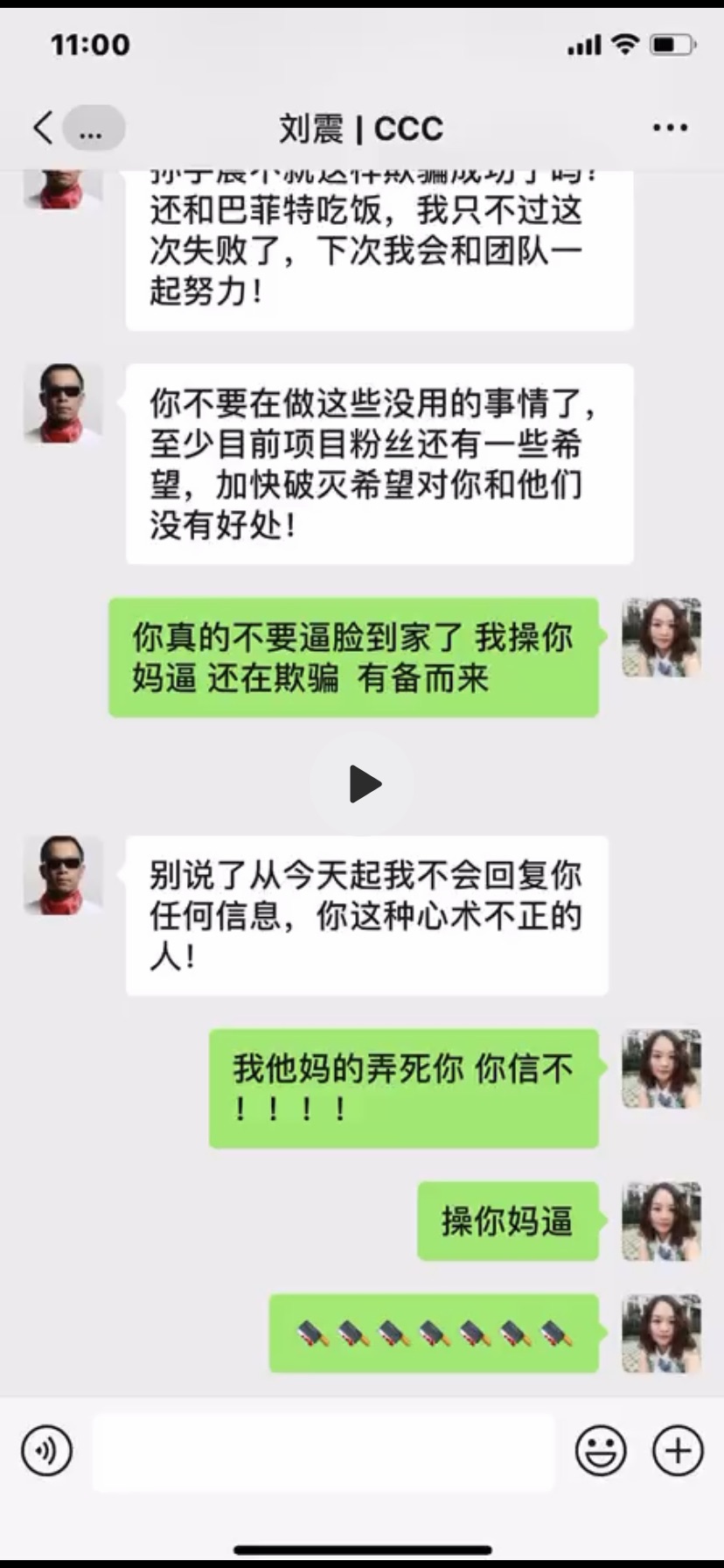The image size is (724, 1568).
Task: Open chat settings via the three-dot menu
Action: click(668, 127)
